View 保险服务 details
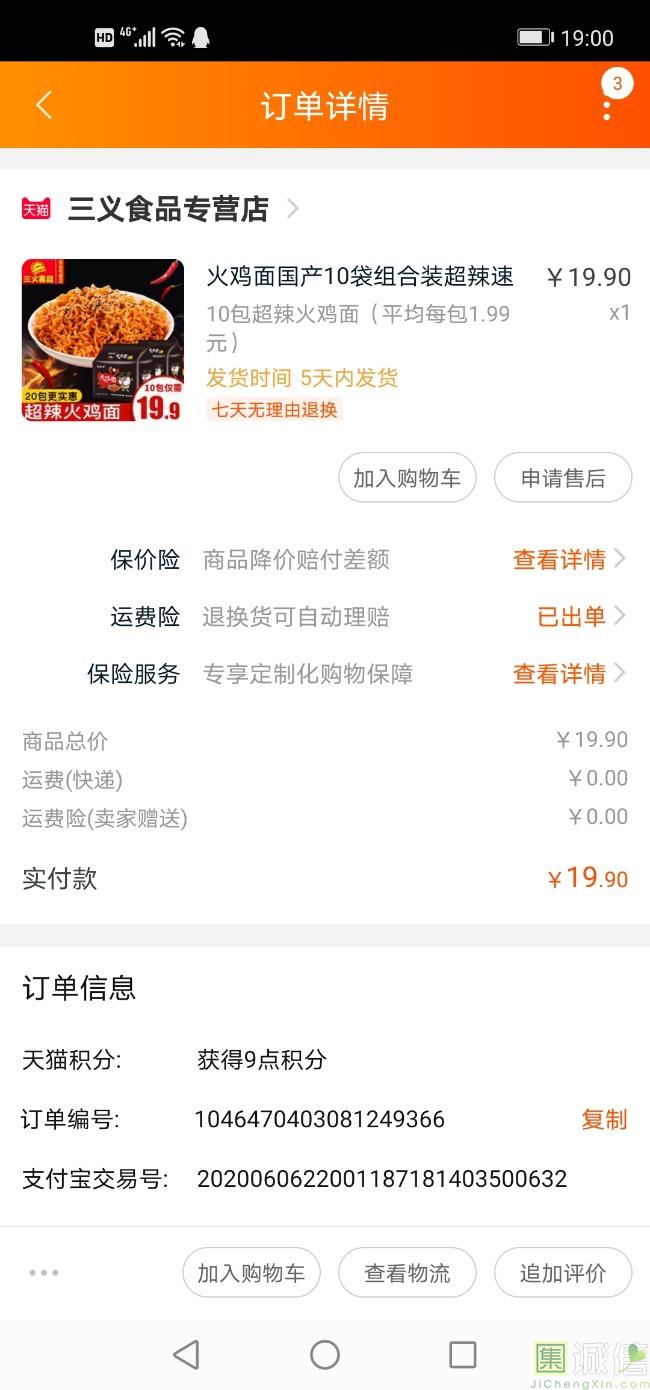 pos(568,674)
